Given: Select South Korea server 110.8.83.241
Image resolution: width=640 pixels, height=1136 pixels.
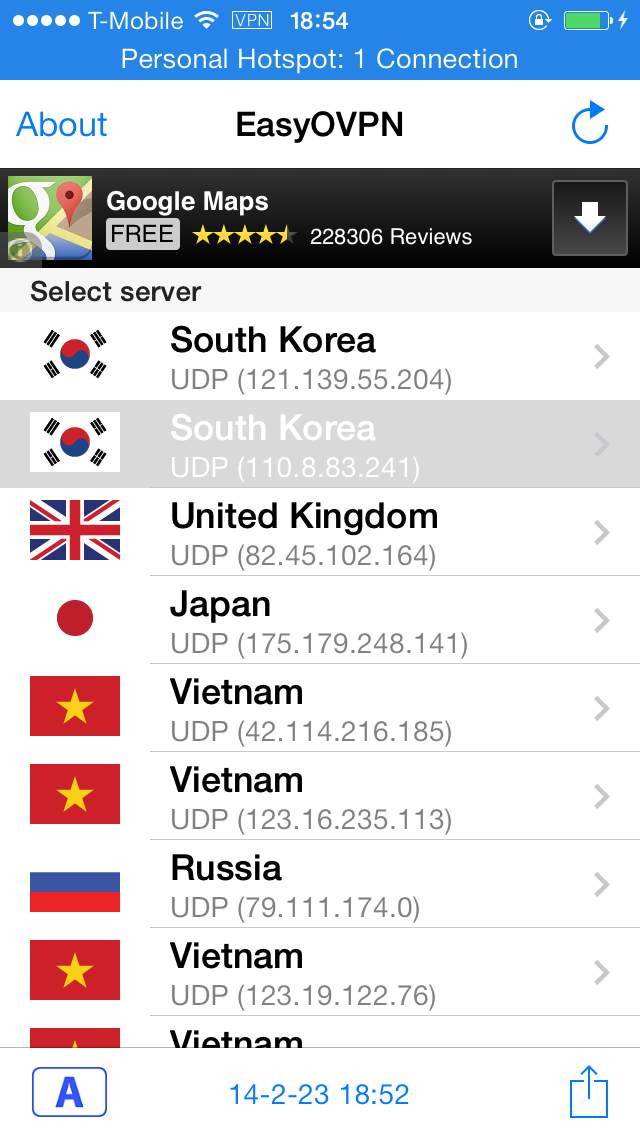Looking at the screenshot, I should [320, 444].
